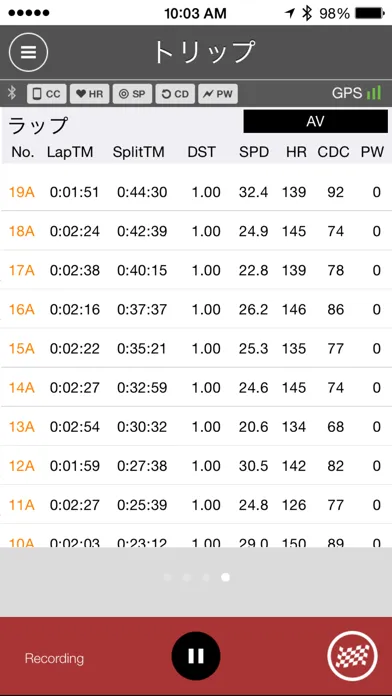Select lap 12A entry
The image size is (392, 696).
(196, 466)
